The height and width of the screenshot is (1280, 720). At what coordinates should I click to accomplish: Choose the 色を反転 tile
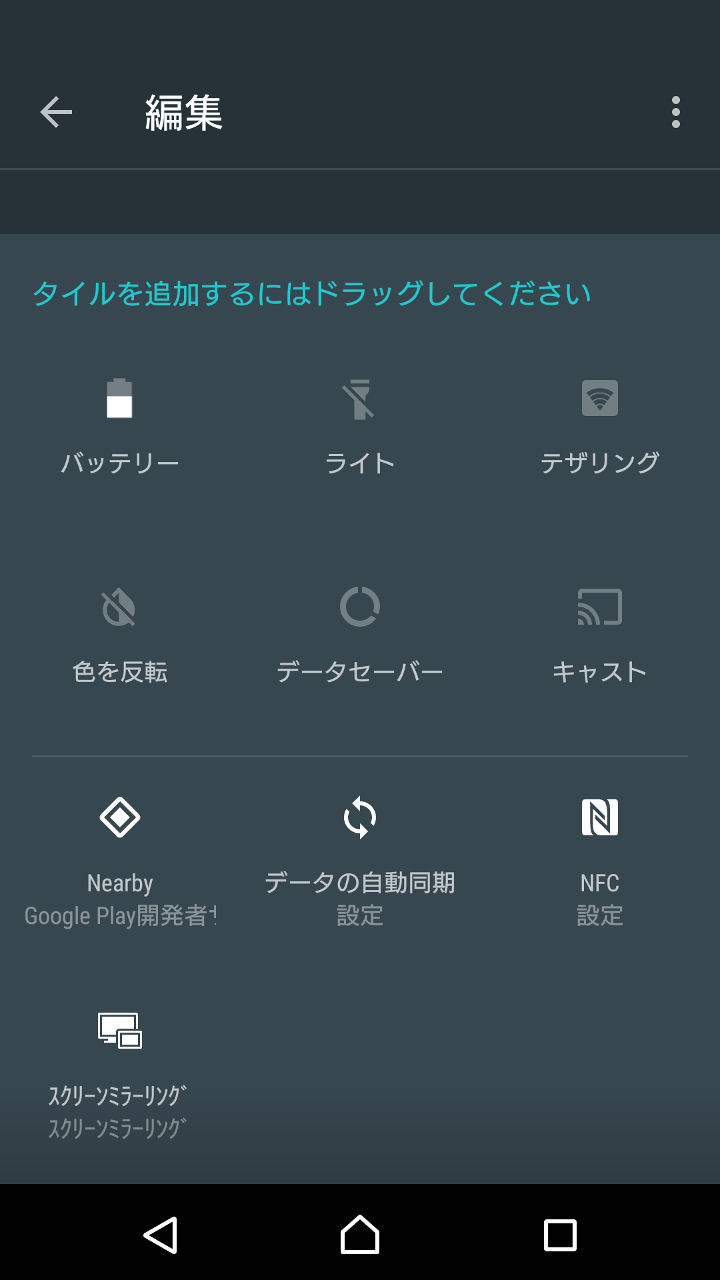coord(120,634)
